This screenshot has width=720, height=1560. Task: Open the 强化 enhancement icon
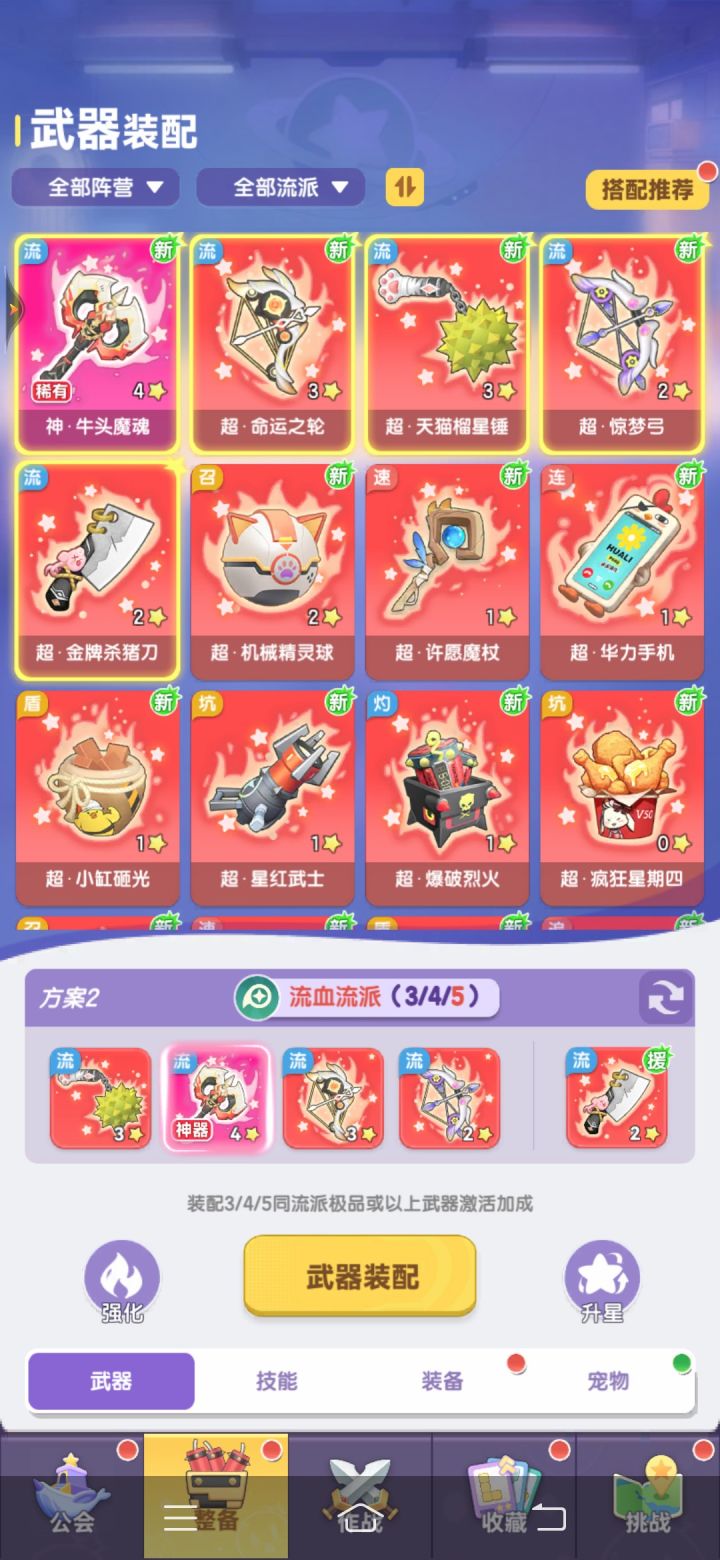[122, 1278]
